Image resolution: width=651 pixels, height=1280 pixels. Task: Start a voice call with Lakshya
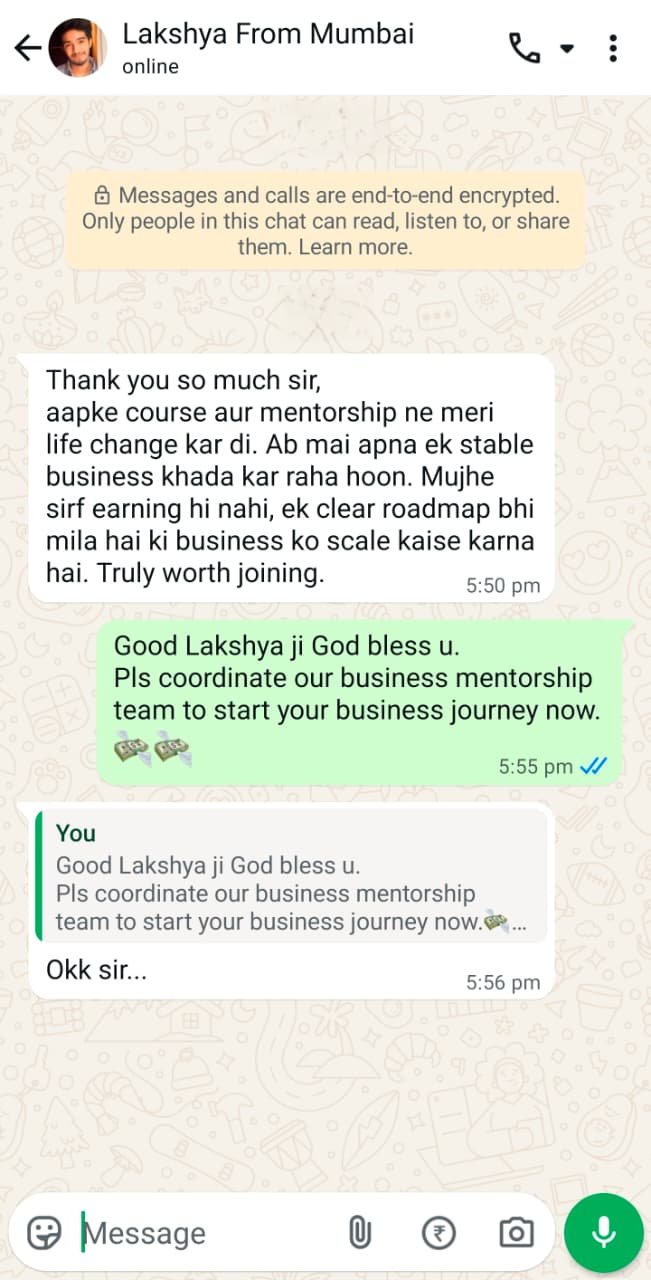point(524,47)
